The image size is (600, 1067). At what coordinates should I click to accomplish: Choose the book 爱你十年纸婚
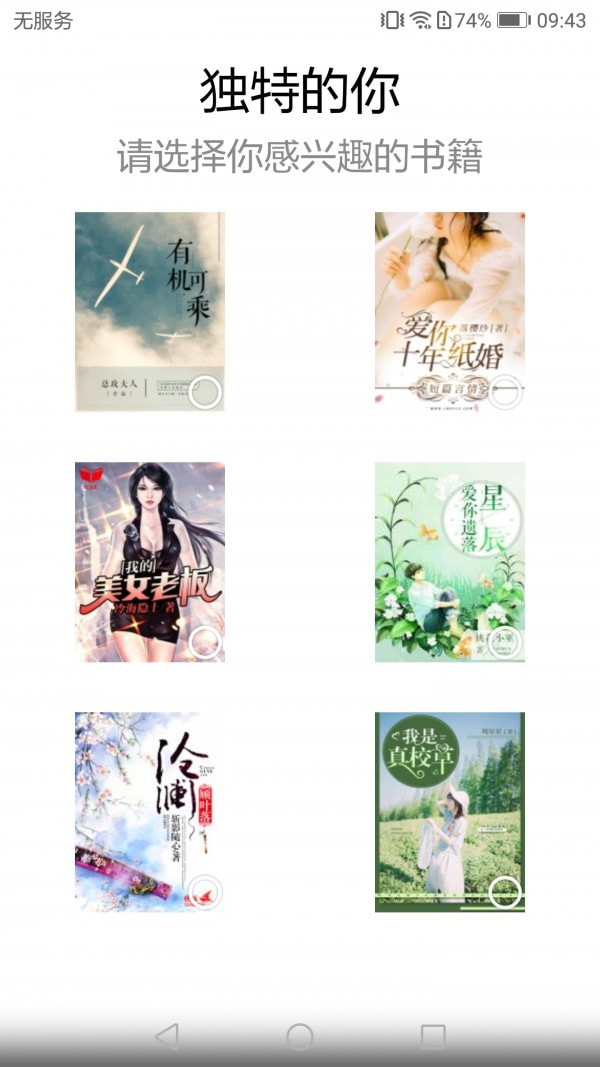coord(450,311)
